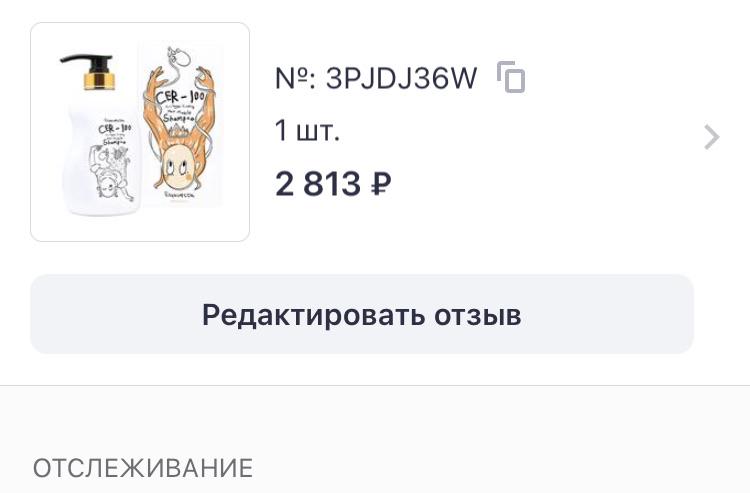Tap Редактировать отзыв button
The height and width of the screenshot is (493, 750).
362,314
